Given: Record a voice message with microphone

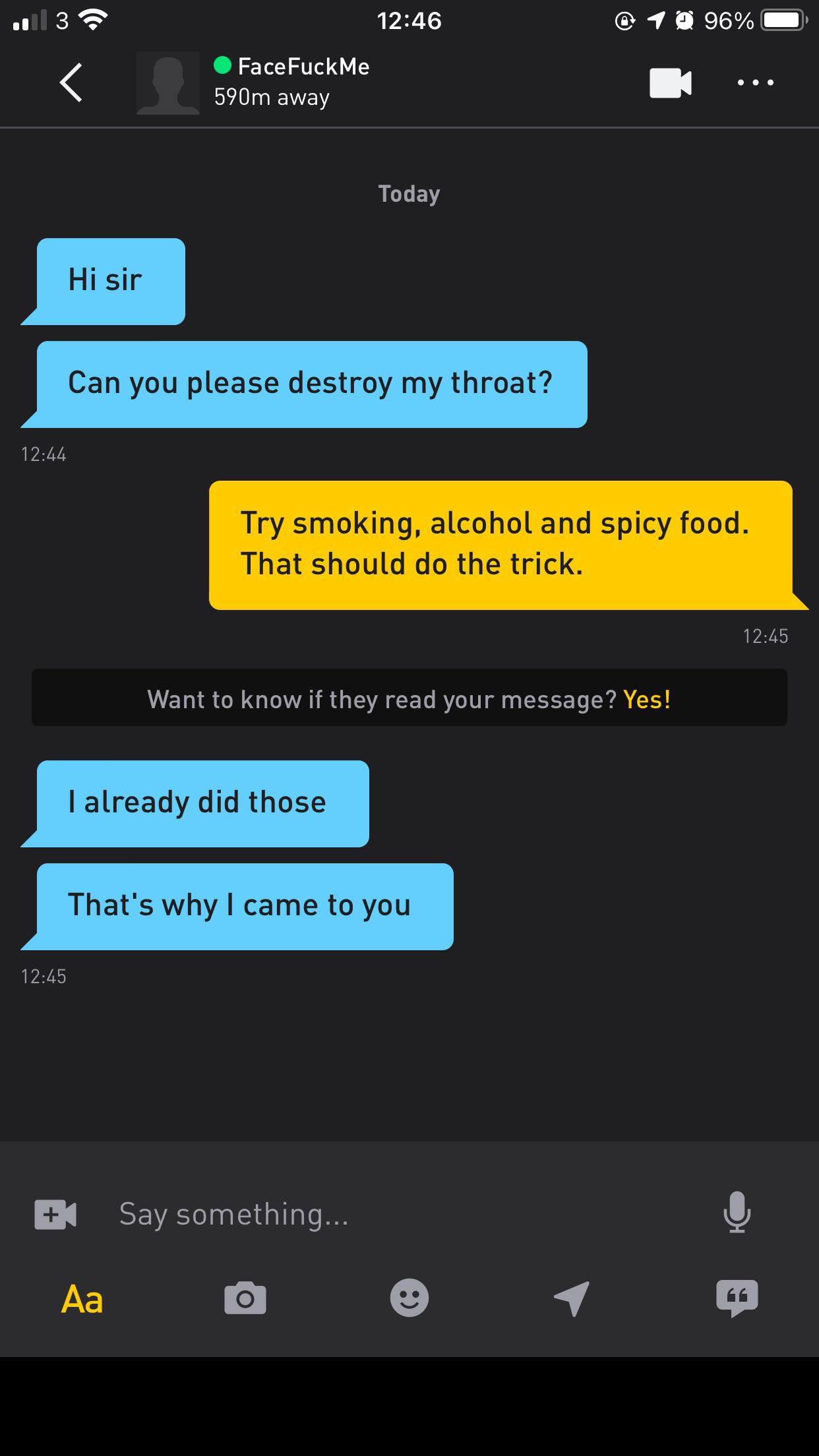Looking at the screenshot, I should 737,1213.
